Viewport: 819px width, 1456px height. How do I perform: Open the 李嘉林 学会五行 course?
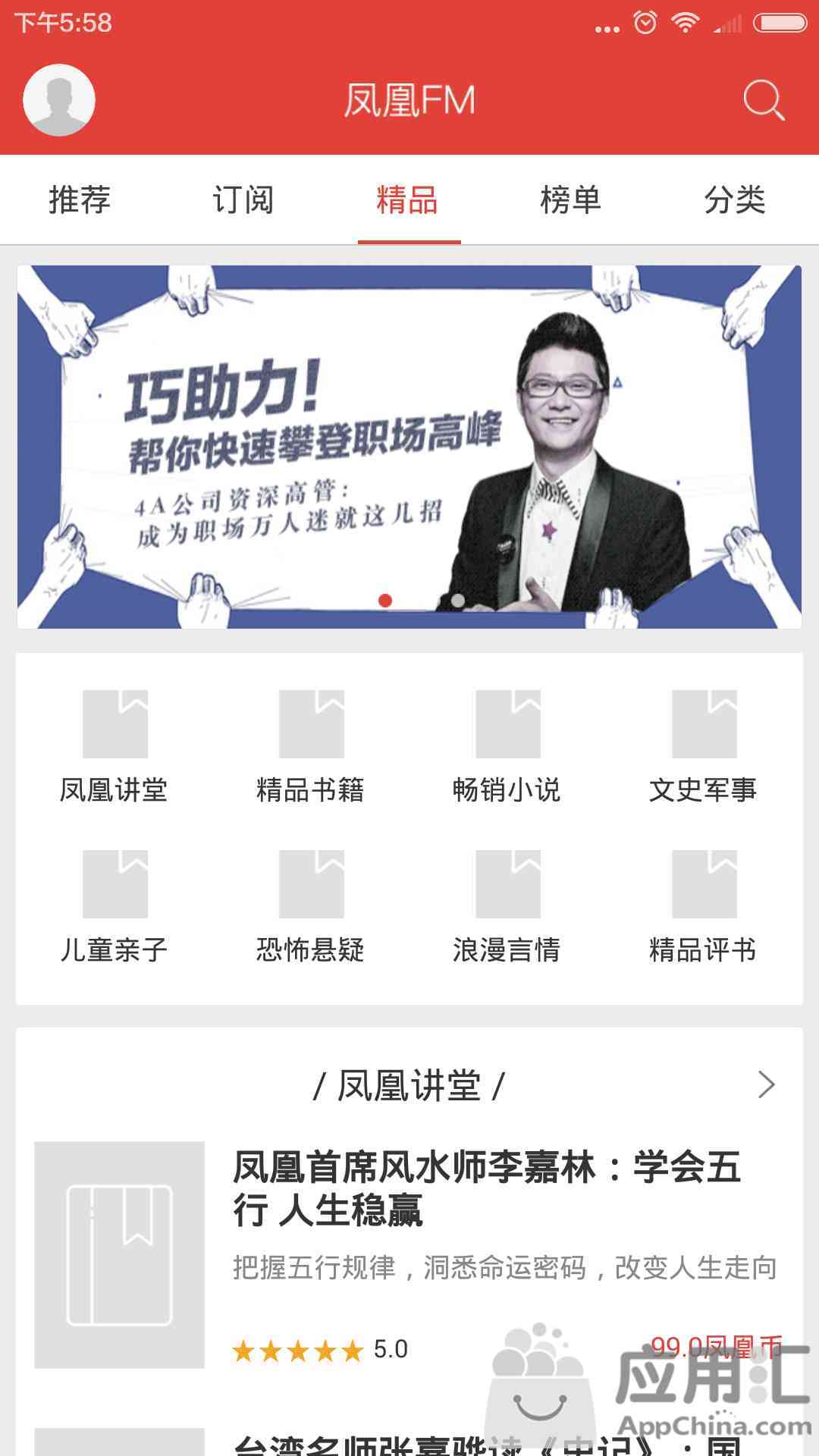[x=409, y=1255]
